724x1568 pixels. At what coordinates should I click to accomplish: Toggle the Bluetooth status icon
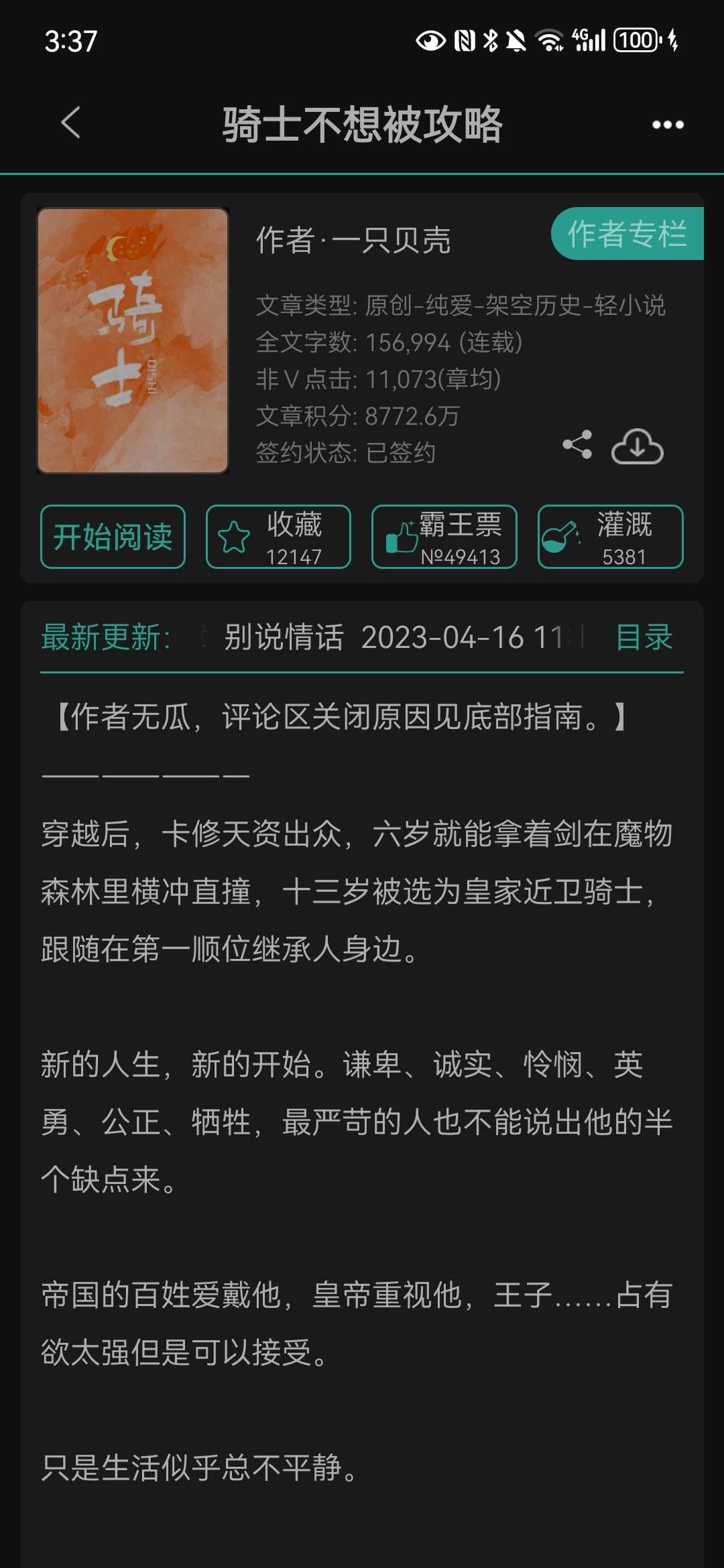coord(491,42)
